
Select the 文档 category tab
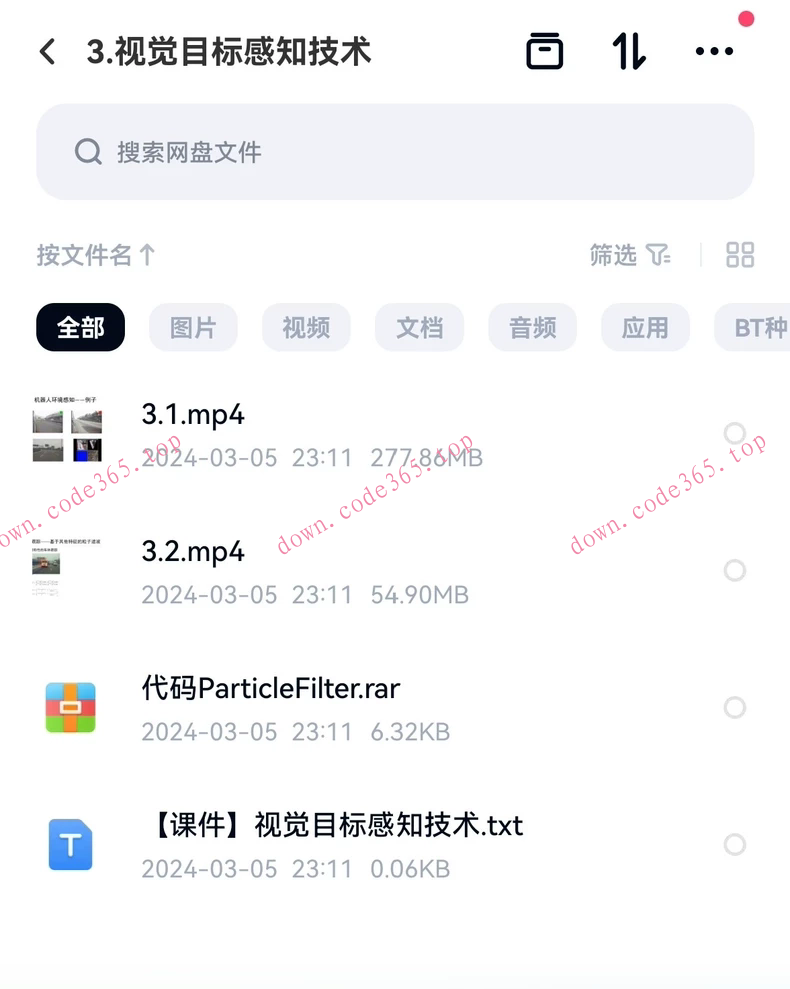pyautogui.click(x=419, y=327)
